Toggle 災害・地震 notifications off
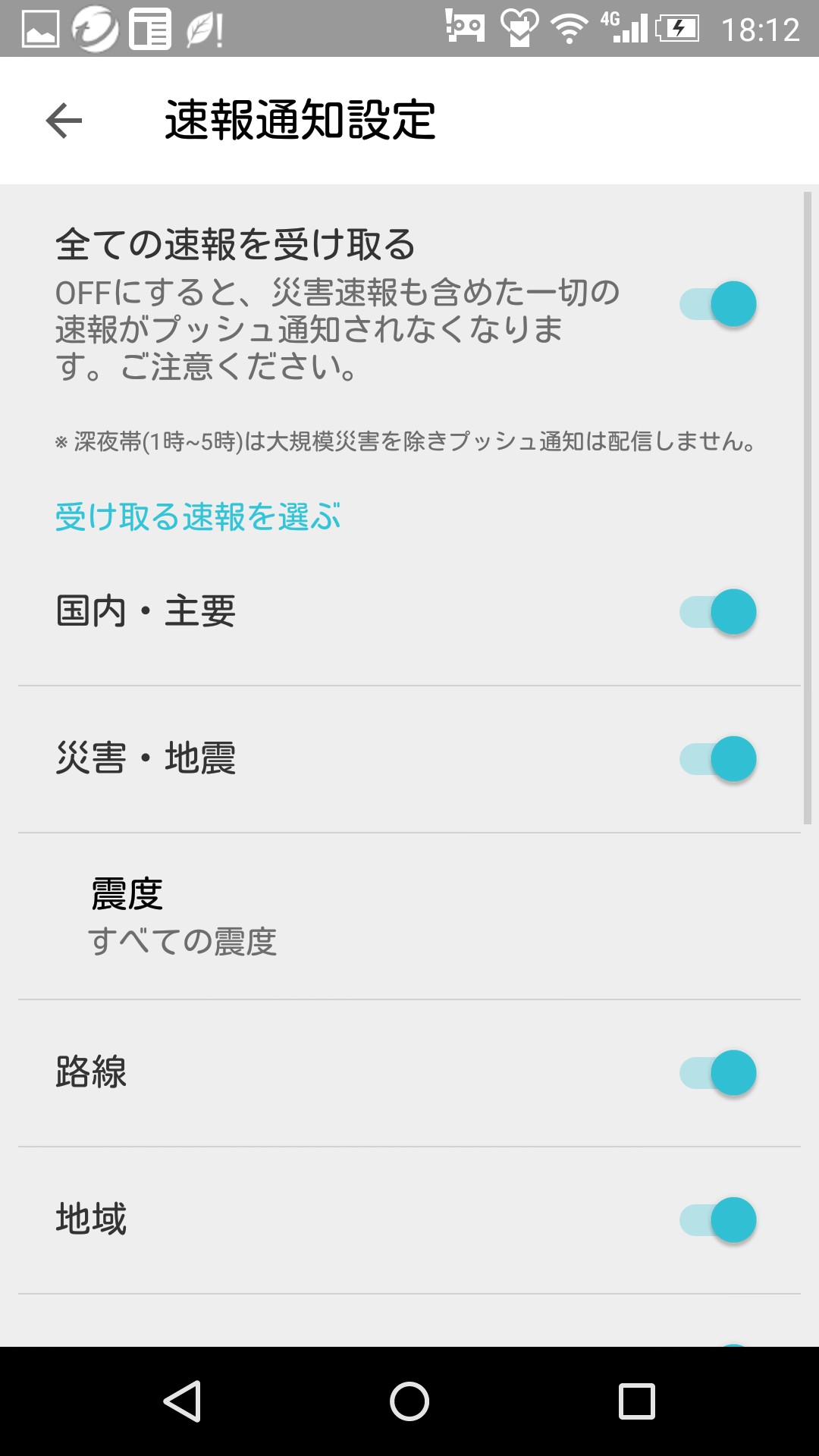 717,759
